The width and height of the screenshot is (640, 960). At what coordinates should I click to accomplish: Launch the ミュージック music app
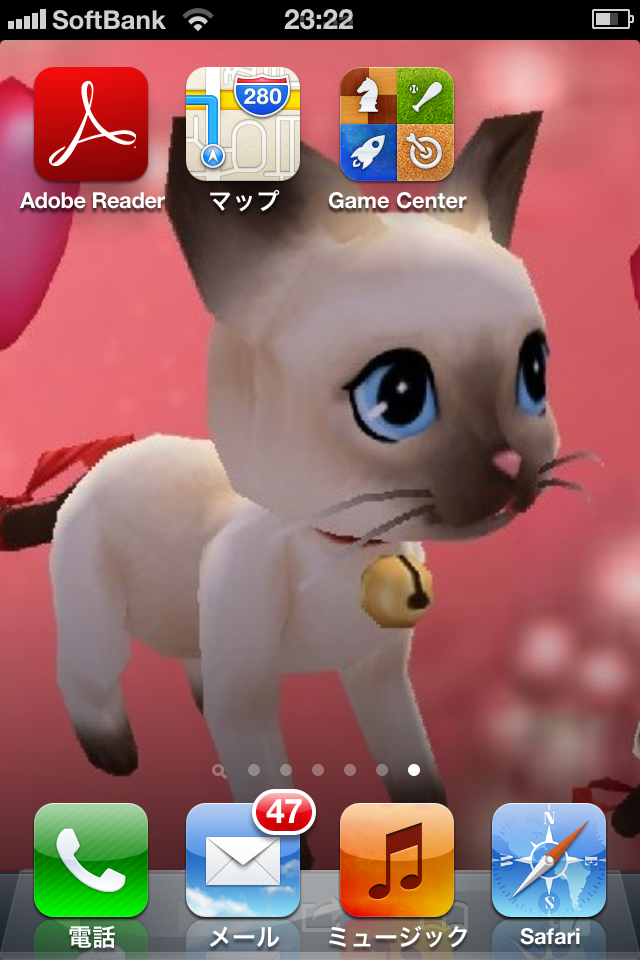click(x=397, y=860)
